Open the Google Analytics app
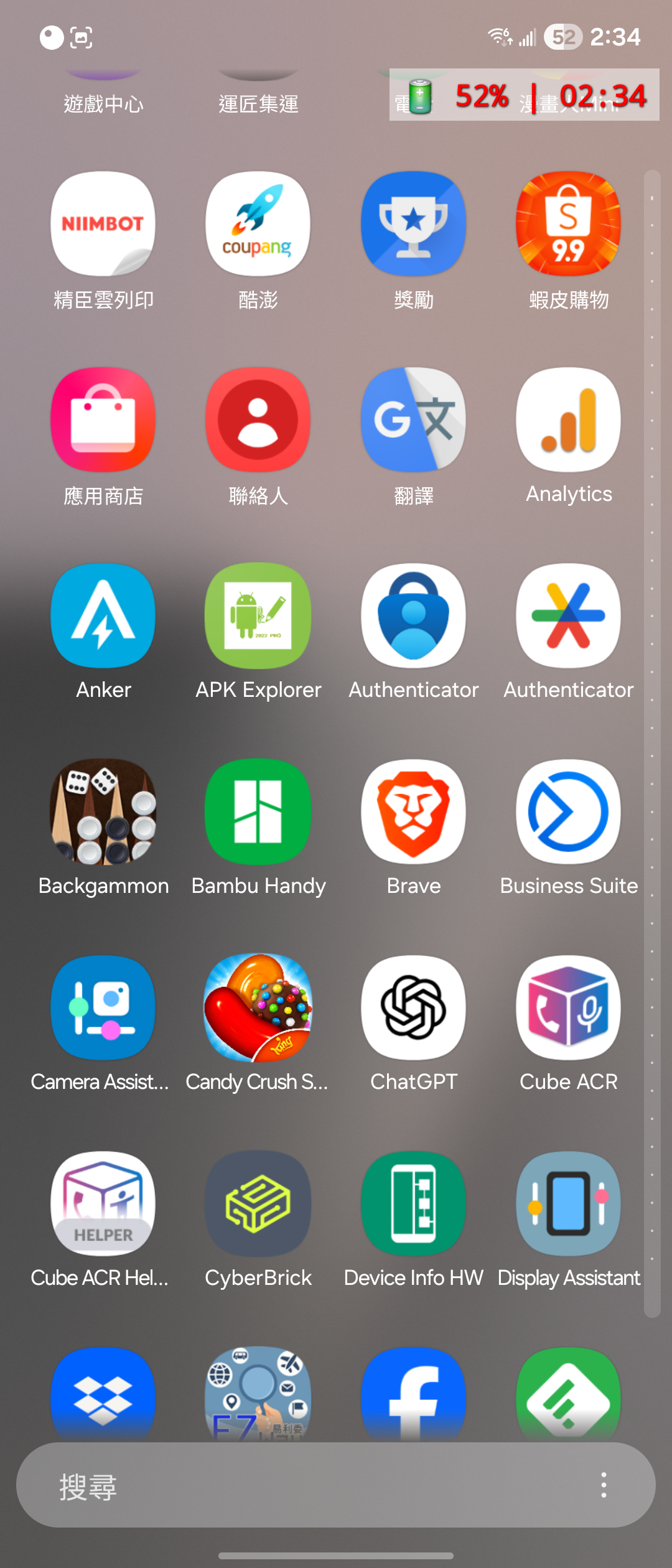 568,419
